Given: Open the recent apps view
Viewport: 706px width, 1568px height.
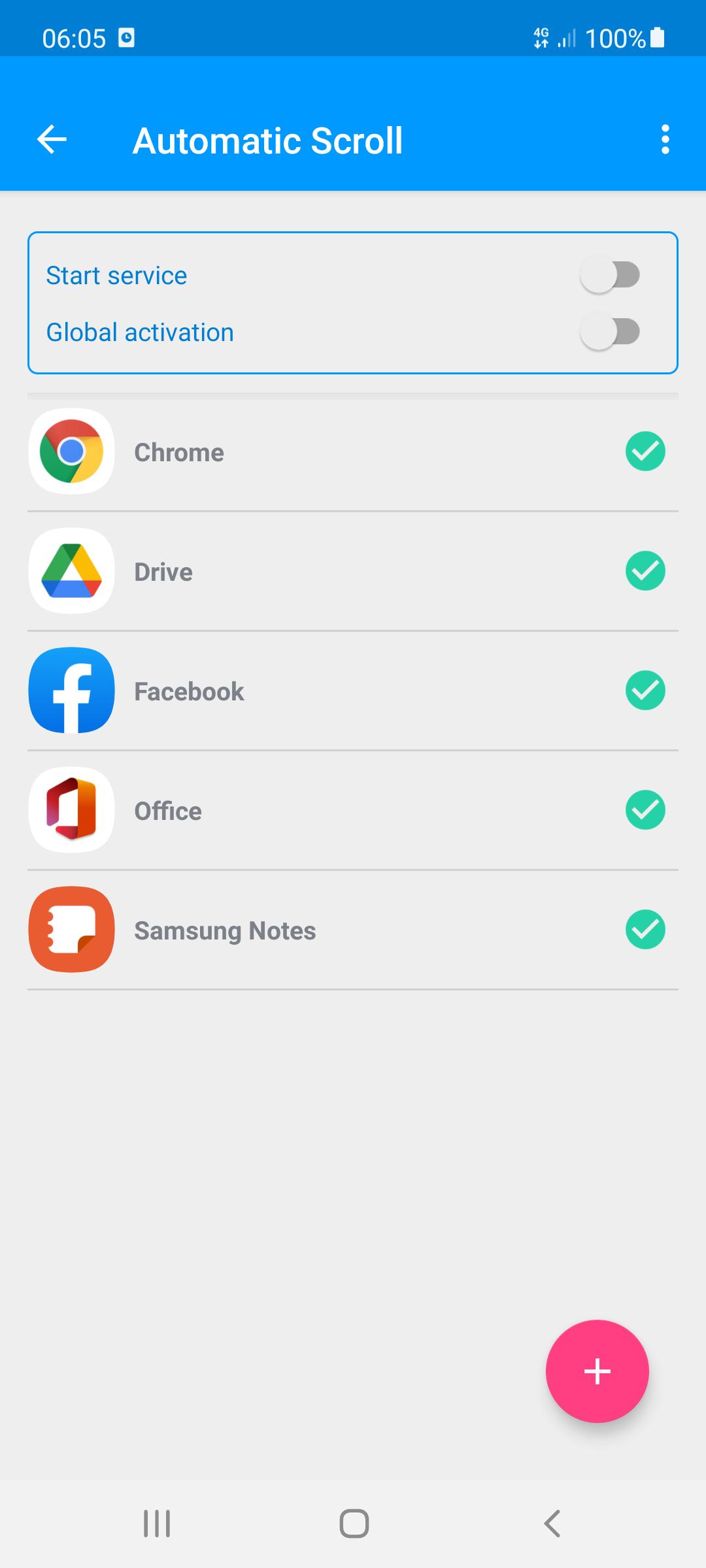Looking at the screenshot, I should 157,1524.
